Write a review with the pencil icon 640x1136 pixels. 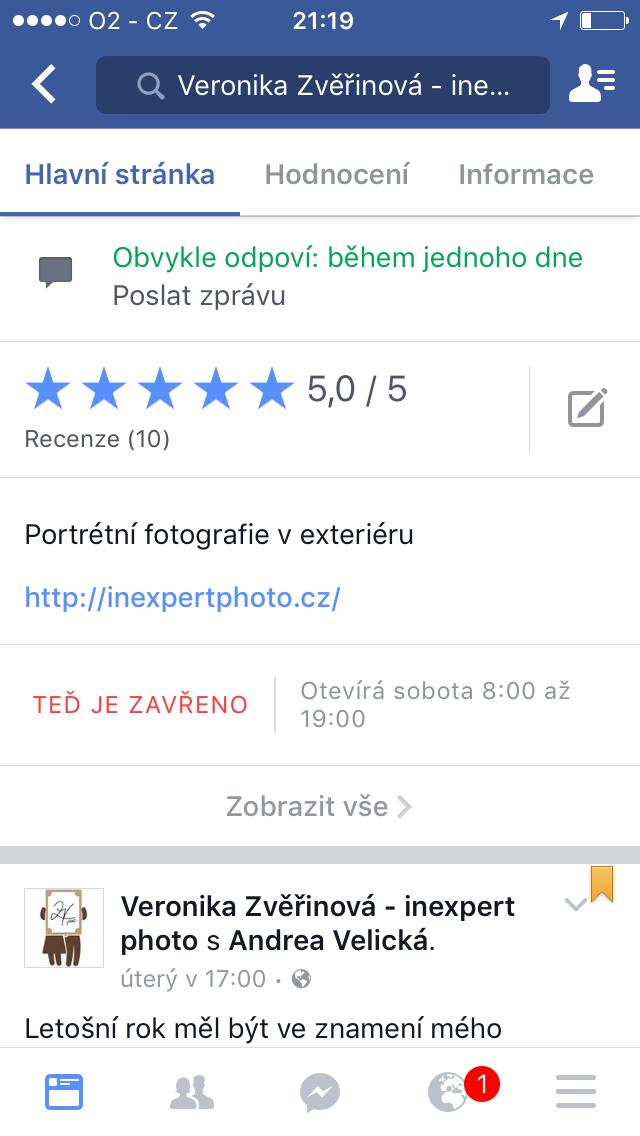[587, 409]
